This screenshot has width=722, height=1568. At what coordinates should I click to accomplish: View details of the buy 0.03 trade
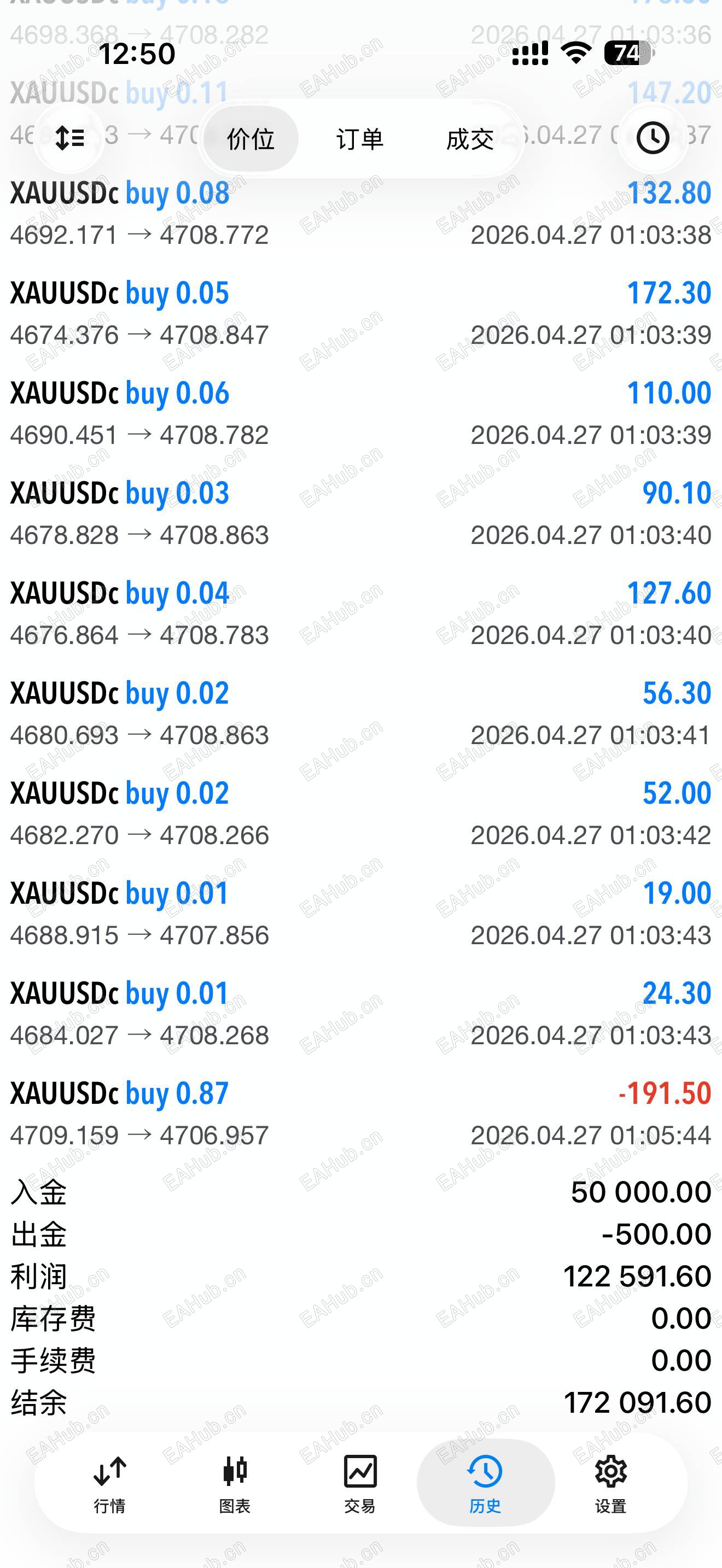pos(360,514)
